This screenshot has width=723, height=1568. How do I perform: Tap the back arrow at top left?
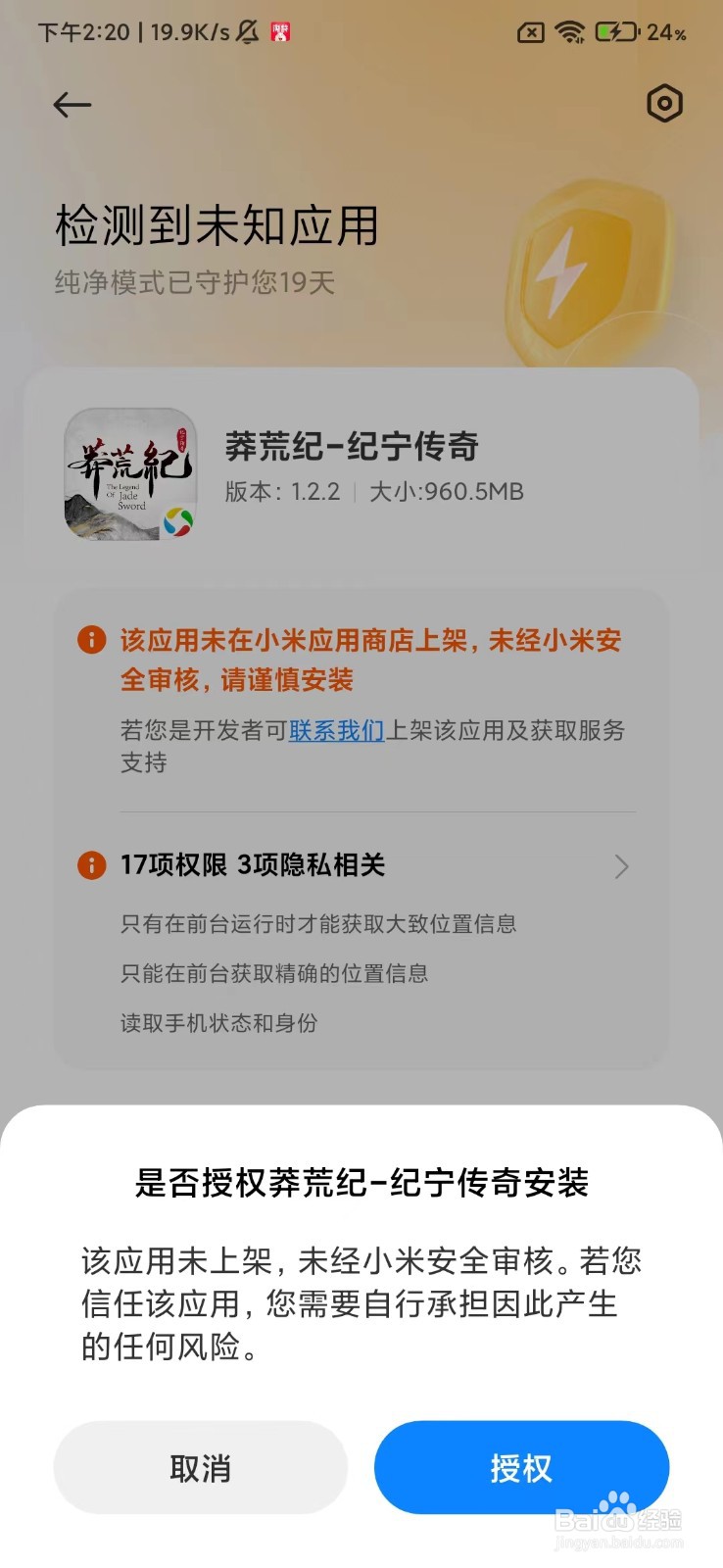click(72, 104)
